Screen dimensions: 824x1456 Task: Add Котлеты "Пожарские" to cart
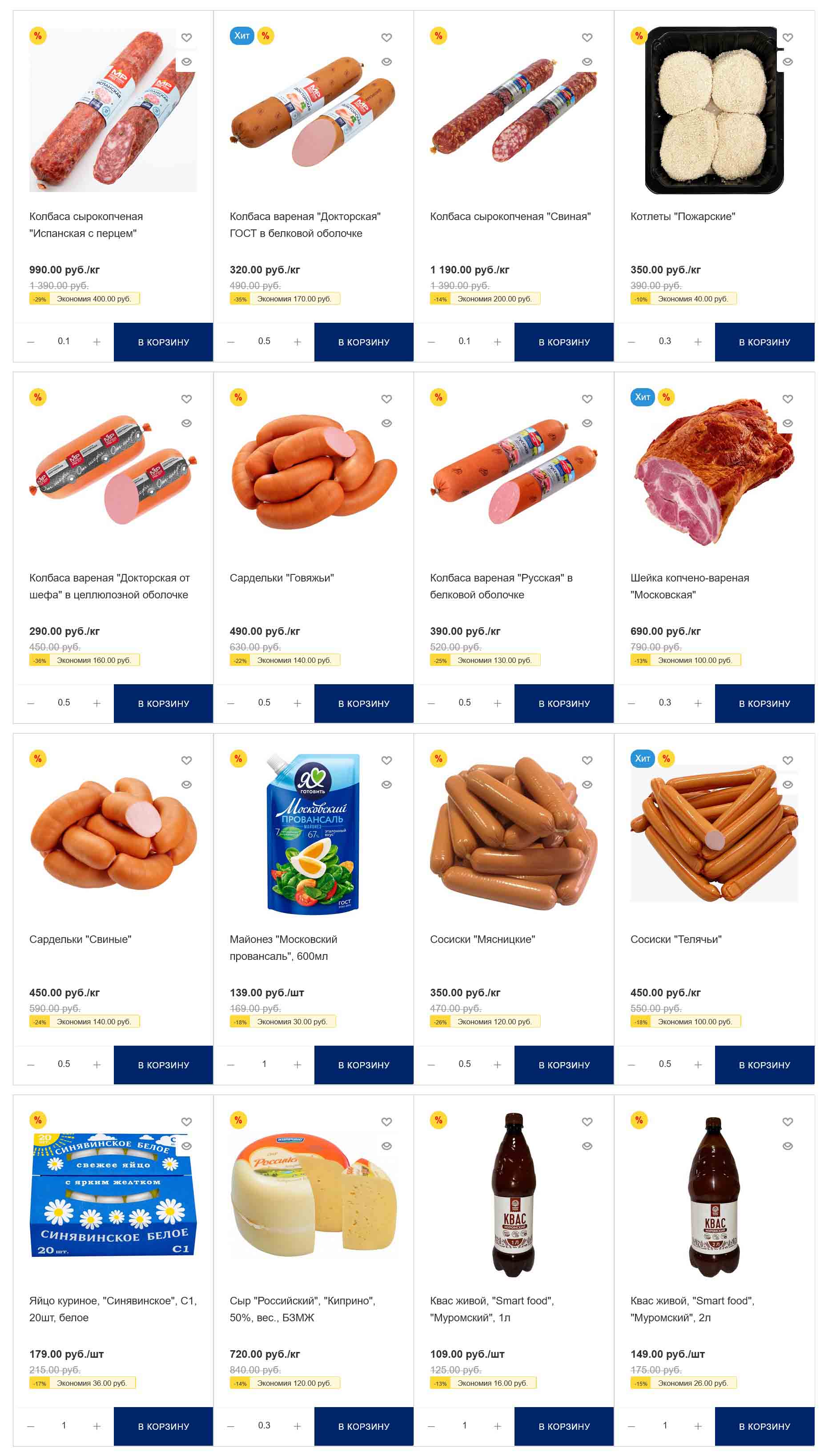point(764,341)
